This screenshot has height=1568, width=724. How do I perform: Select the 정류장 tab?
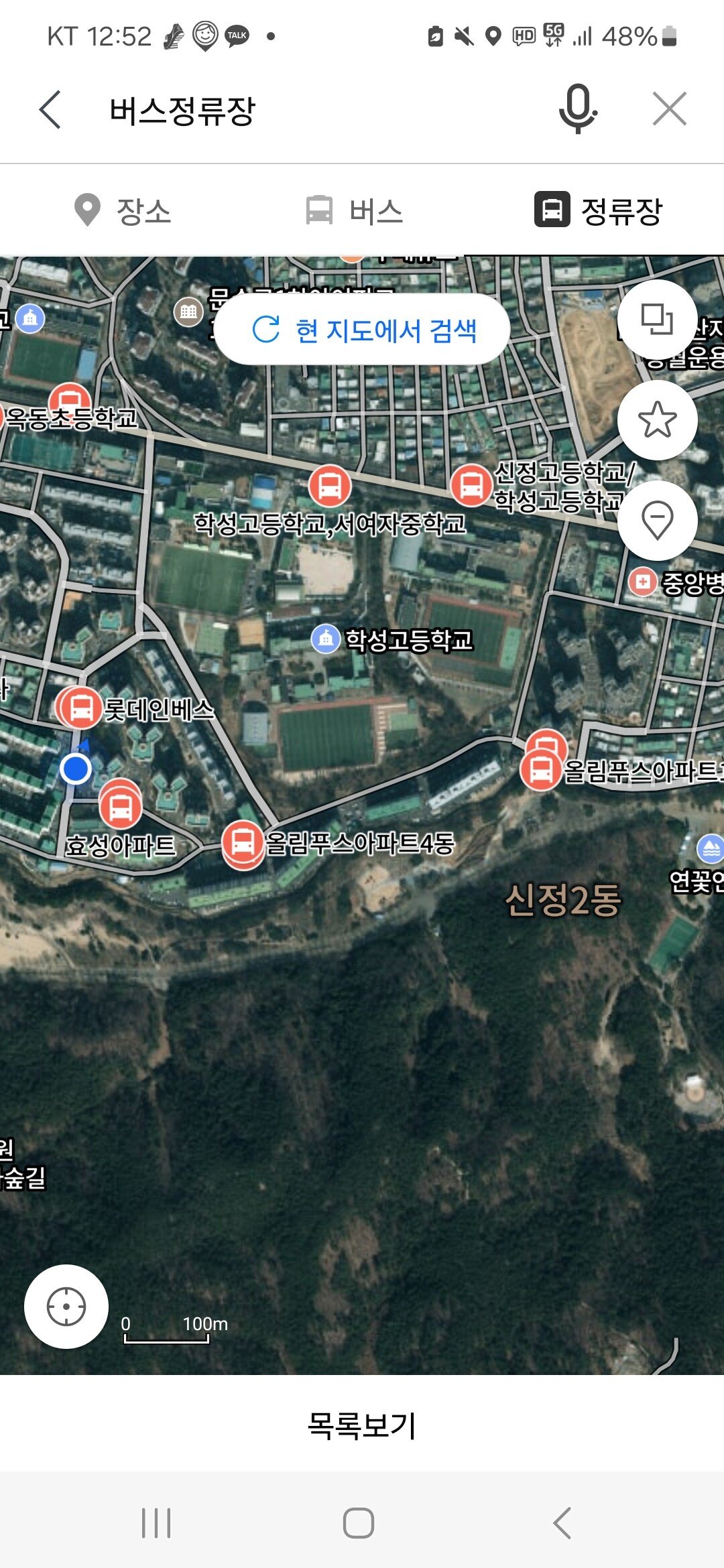point(598,210)
